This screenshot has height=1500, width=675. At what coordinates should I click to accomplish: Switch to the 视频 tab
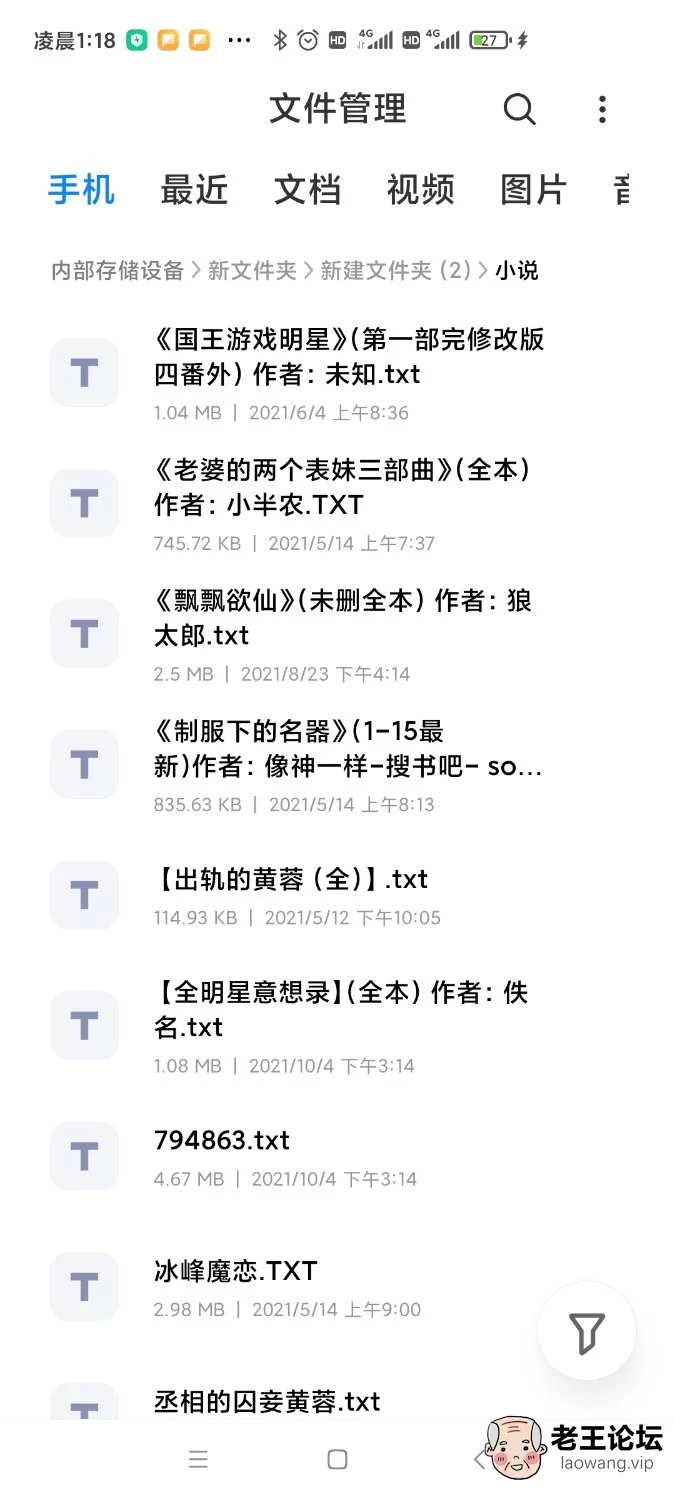click(x=420, y=189)
